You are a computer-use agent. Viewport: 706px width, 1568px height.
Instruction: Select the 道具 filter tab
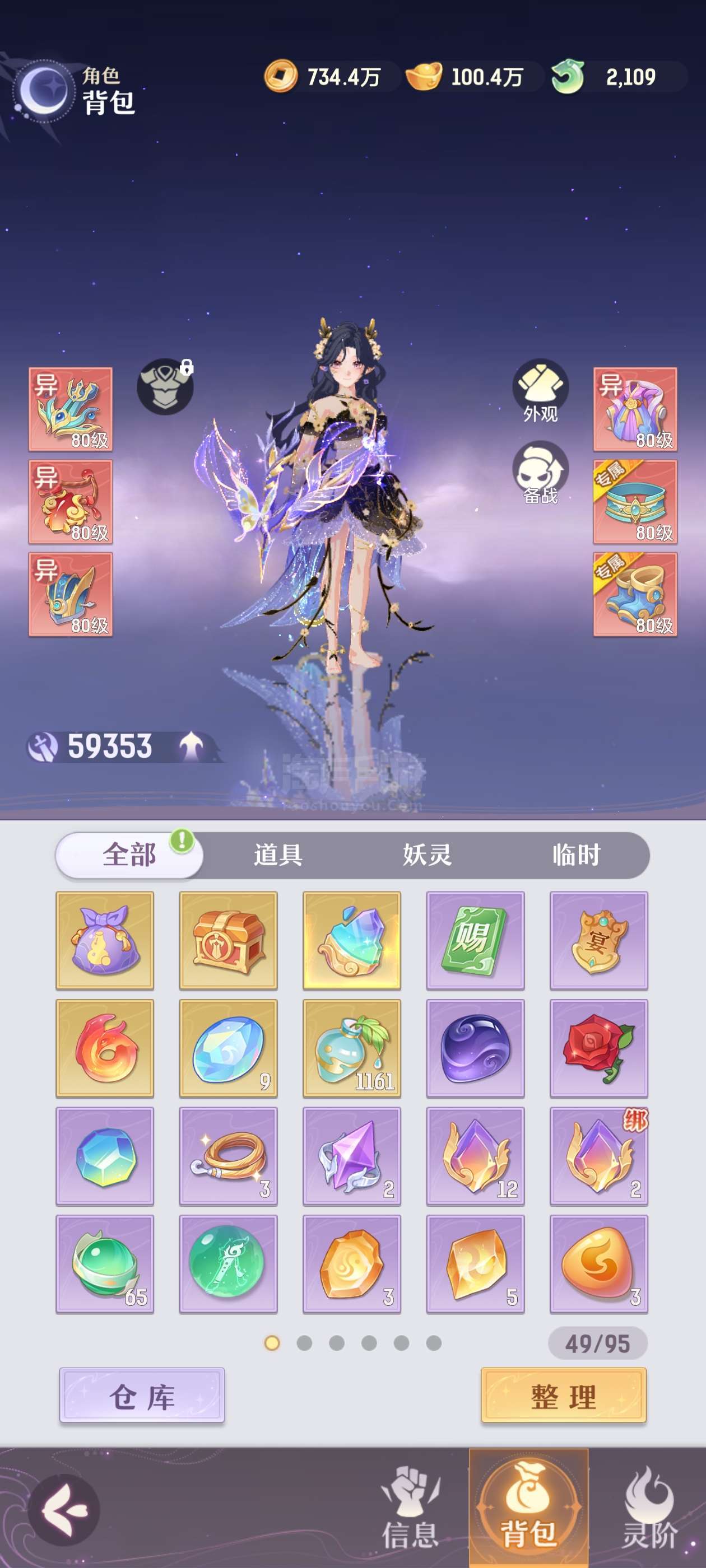click(x=278, y=855)
